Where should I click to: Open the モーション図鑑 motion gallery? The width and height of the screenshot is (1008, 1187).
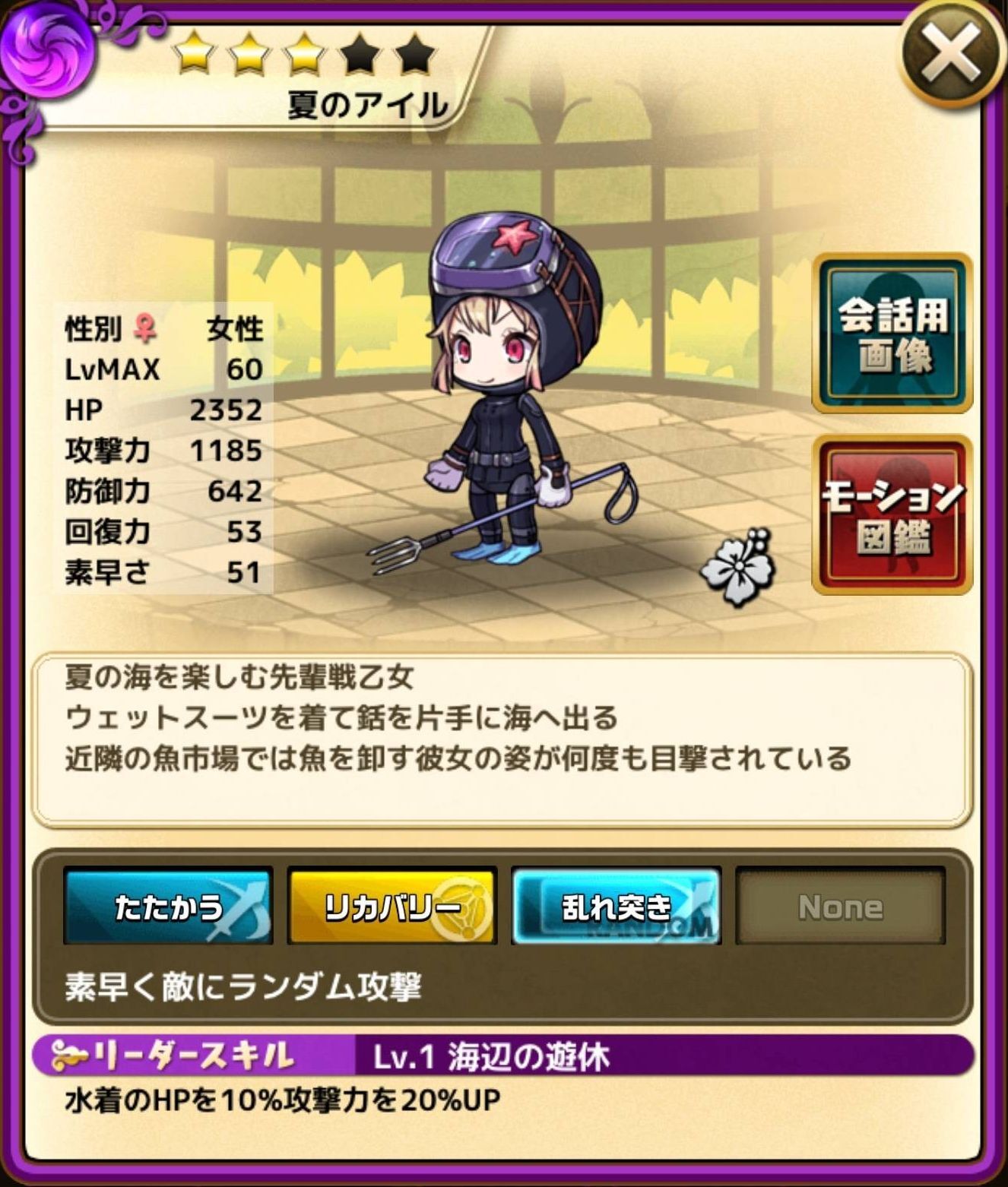tap(892, 515)
